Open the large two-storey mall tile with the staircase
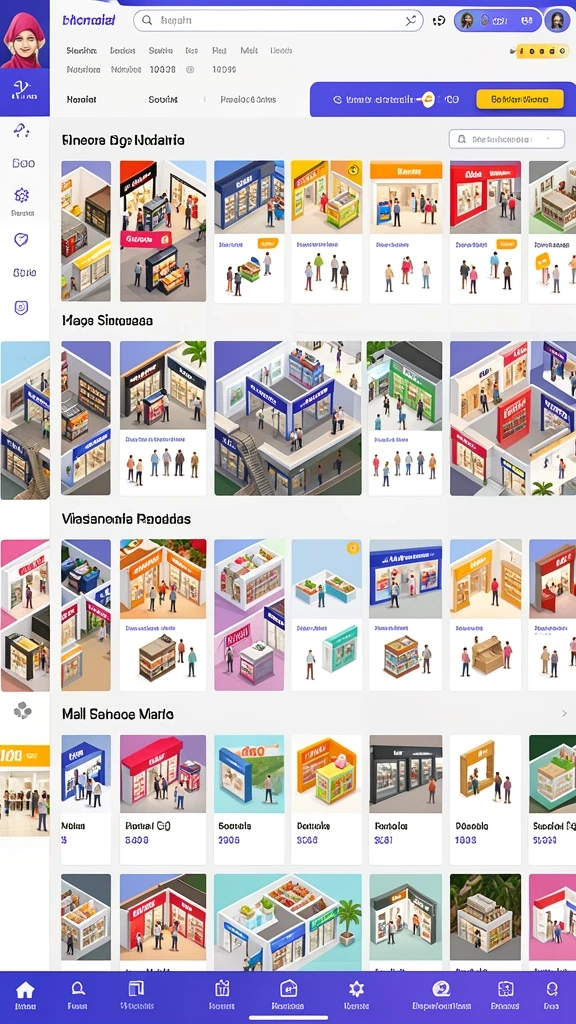576x1024 pixels. click(288, 418)
